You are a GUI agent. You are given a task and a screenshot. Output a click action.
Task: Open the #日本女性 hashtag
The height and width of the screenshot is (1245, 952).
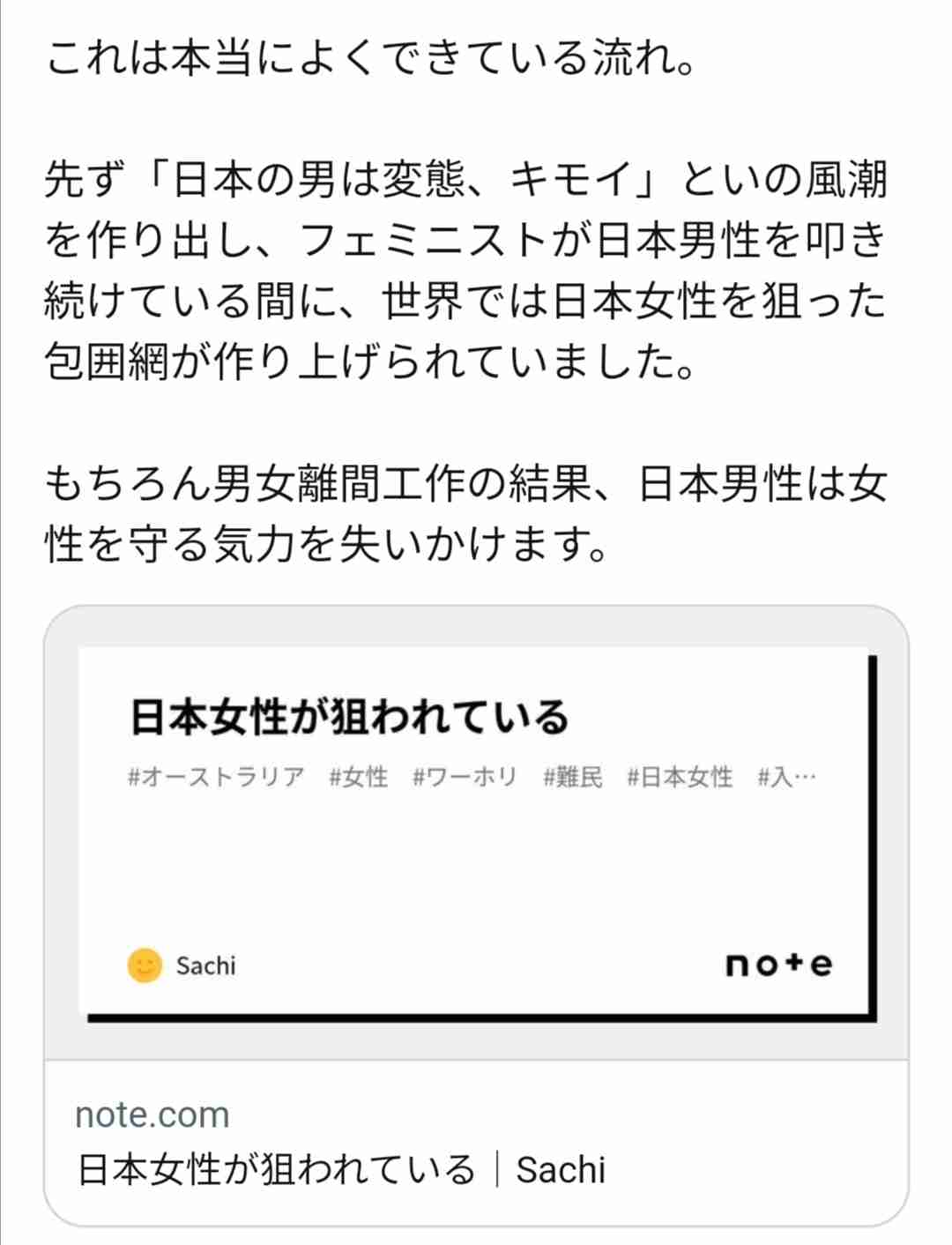click(x=681, y=777)
